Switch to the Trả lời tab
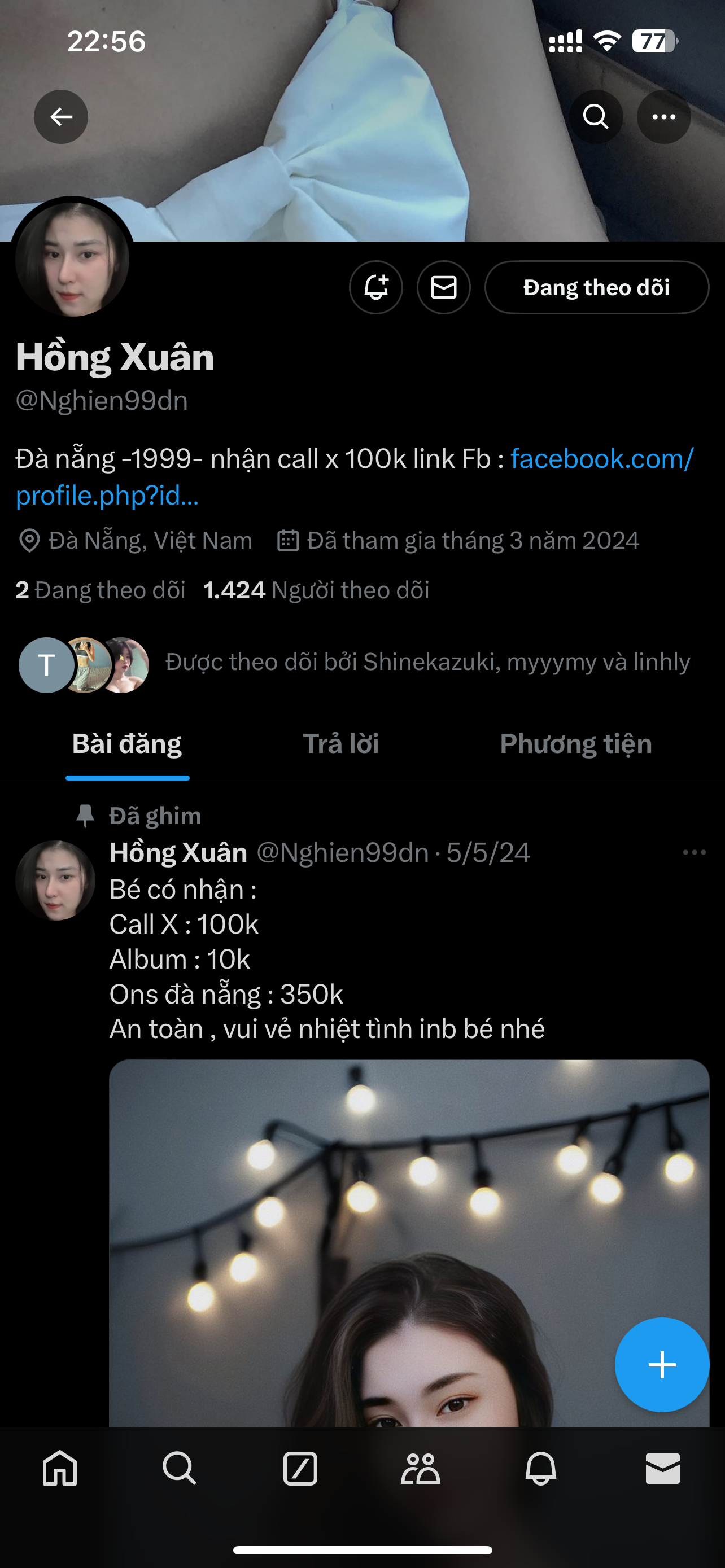The image size is (725, 1568). coord(341,744)
